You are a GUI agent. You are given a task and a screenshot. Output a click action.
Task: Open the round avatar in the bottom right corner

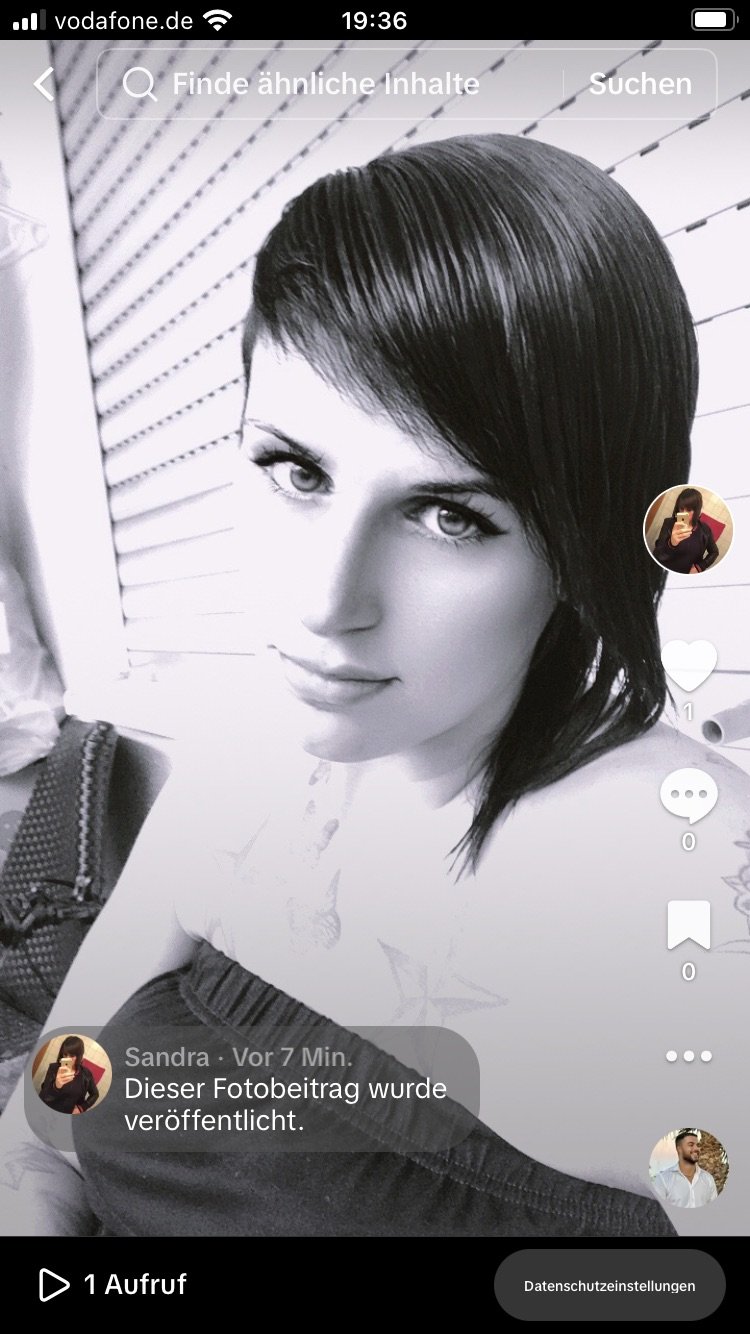(x=689, y=1168)
